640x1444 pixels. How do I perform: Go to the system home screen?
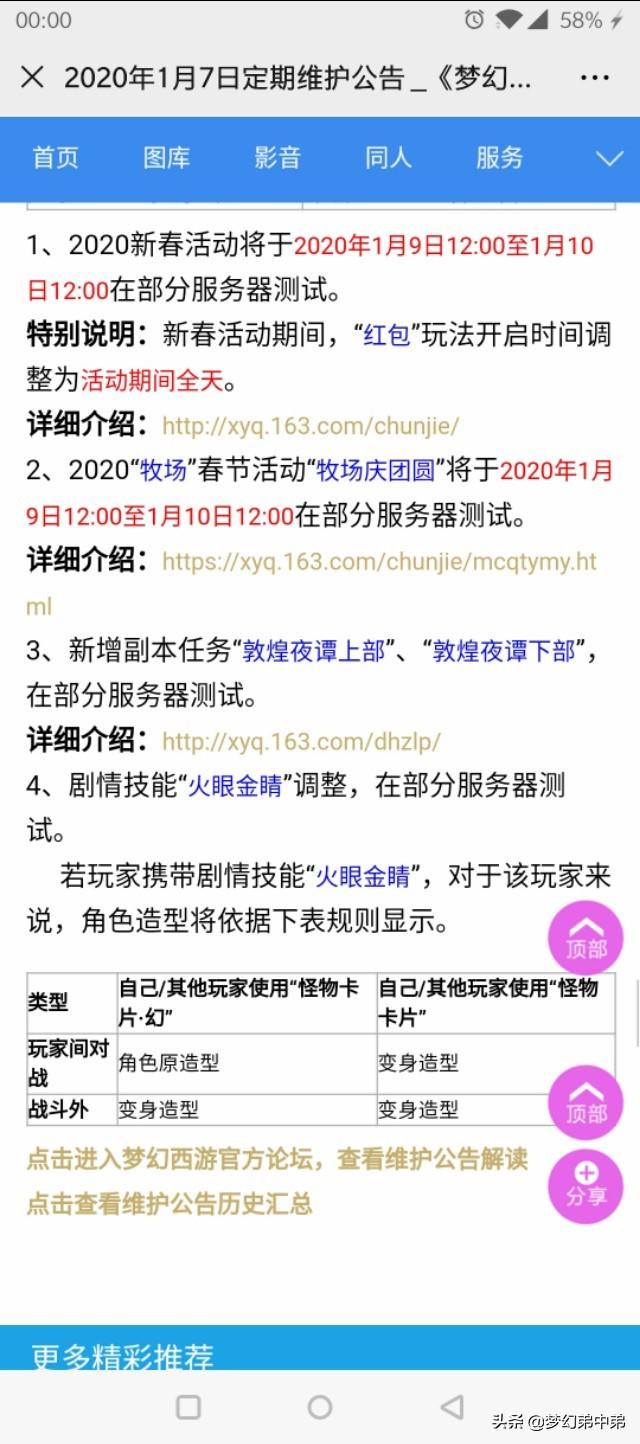pyautogui.click(x=320, y=1407)
